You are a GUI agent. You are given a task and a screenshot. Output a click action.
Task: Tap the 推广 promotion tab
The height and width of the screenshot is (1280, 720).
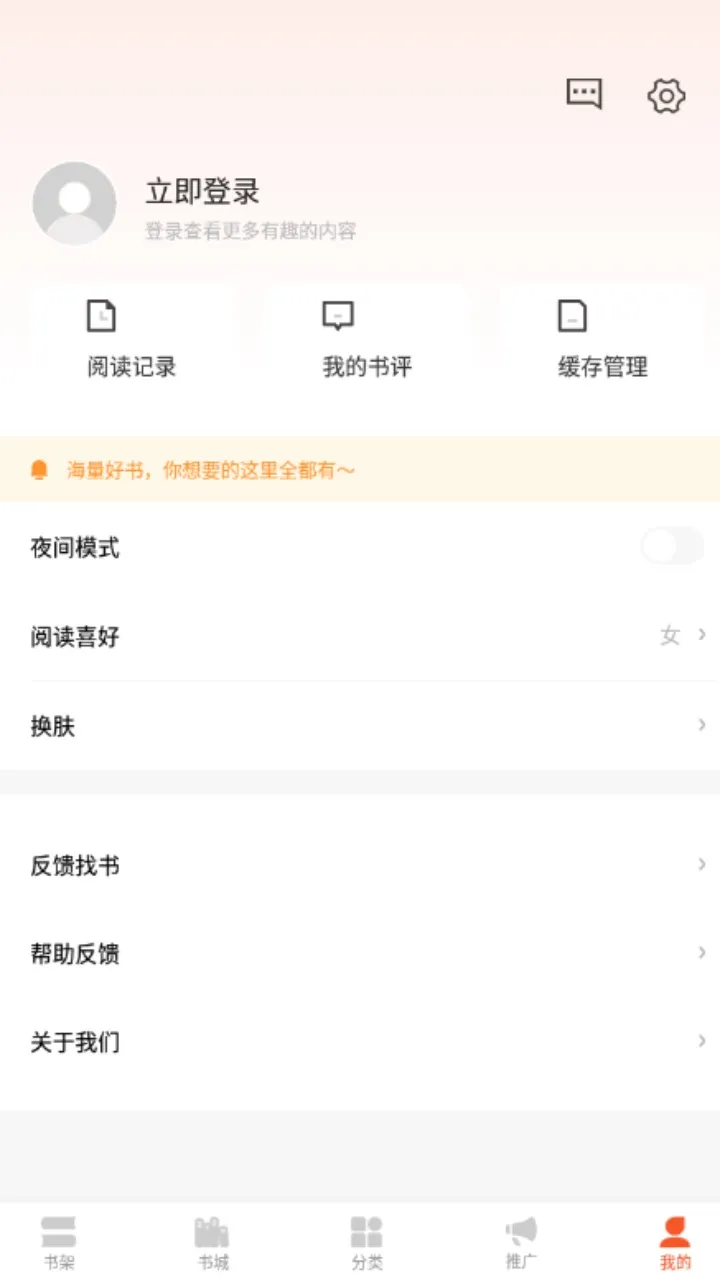pyautogui.click(x=520, y=1238)
